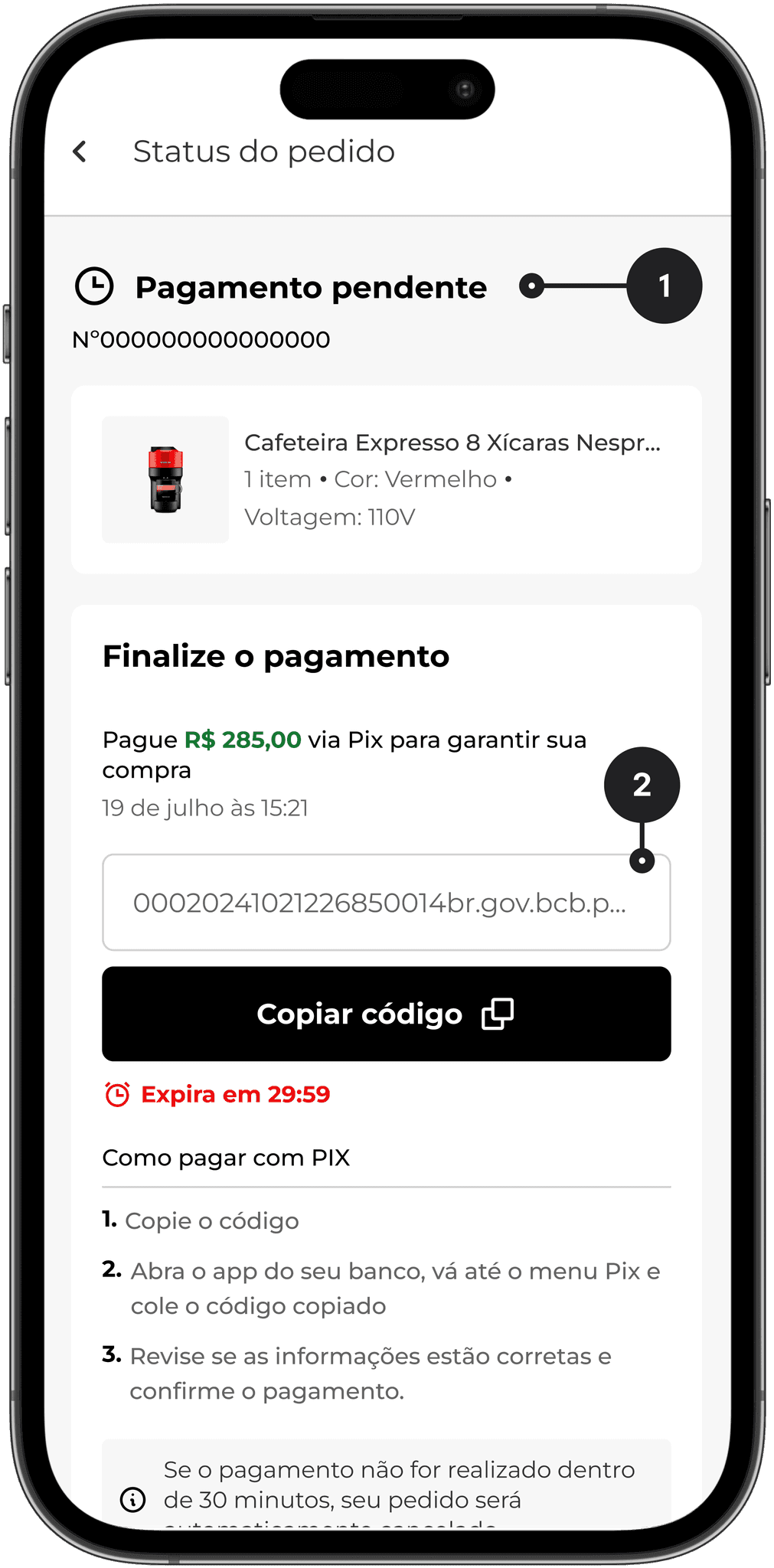The image size is (774, 1568).
Task: Click the payment deadline "19 de julho às 15:21"
Action: click(205, 807)
